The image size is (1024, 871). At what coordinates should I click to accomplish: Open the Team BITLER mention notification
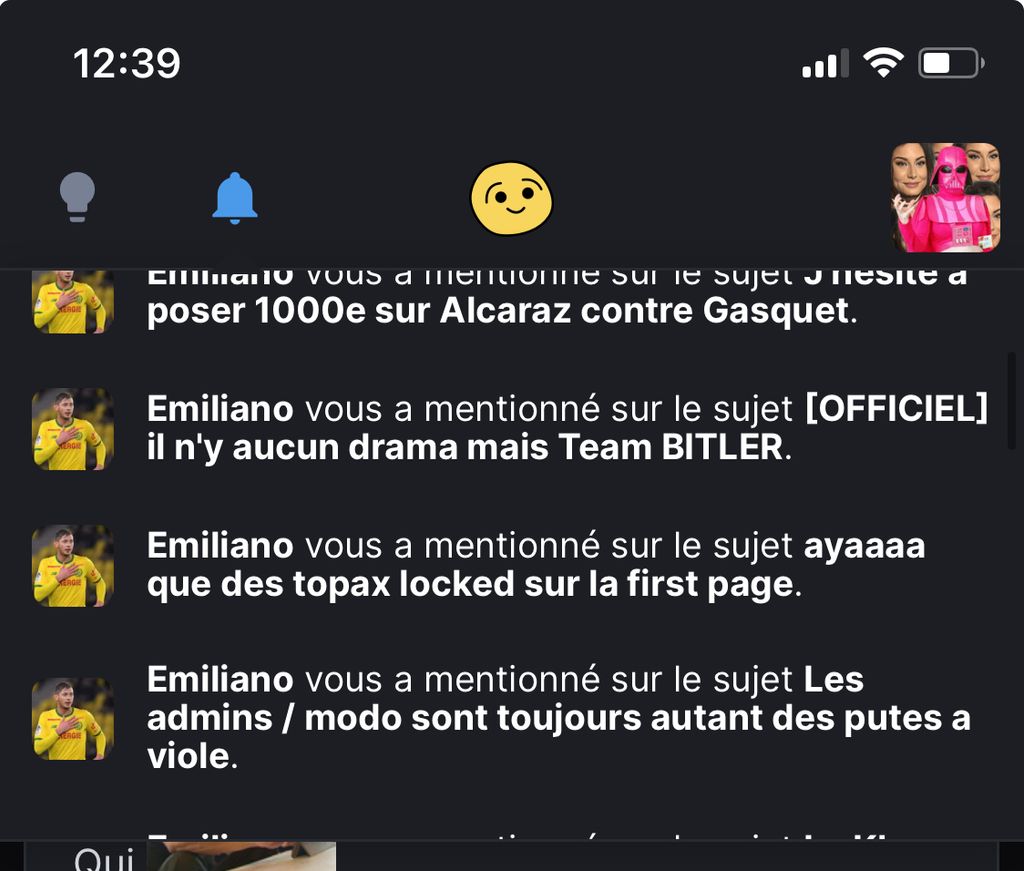[566, 428]
